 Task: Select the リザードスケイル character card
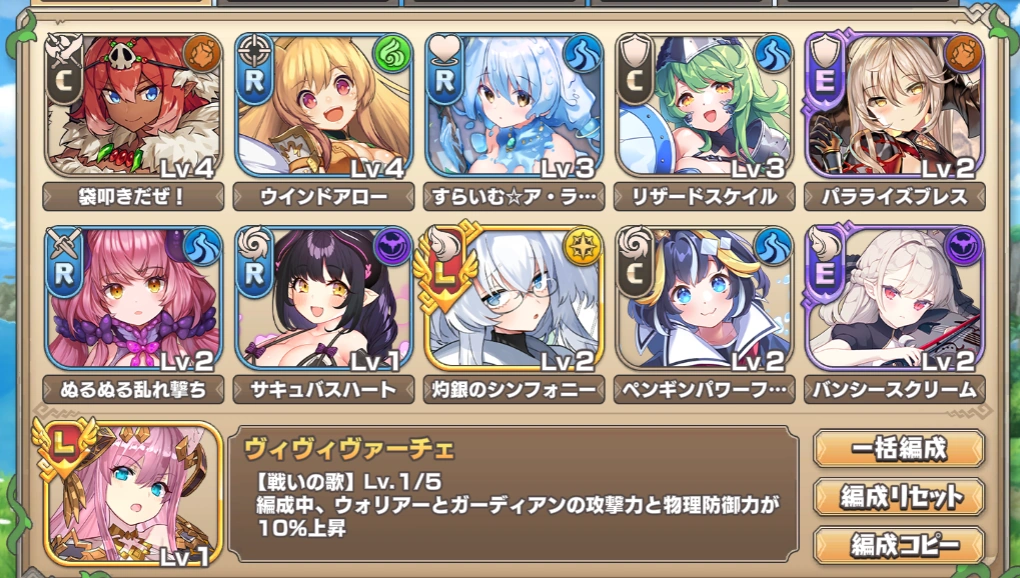click(x=704, y=108)
